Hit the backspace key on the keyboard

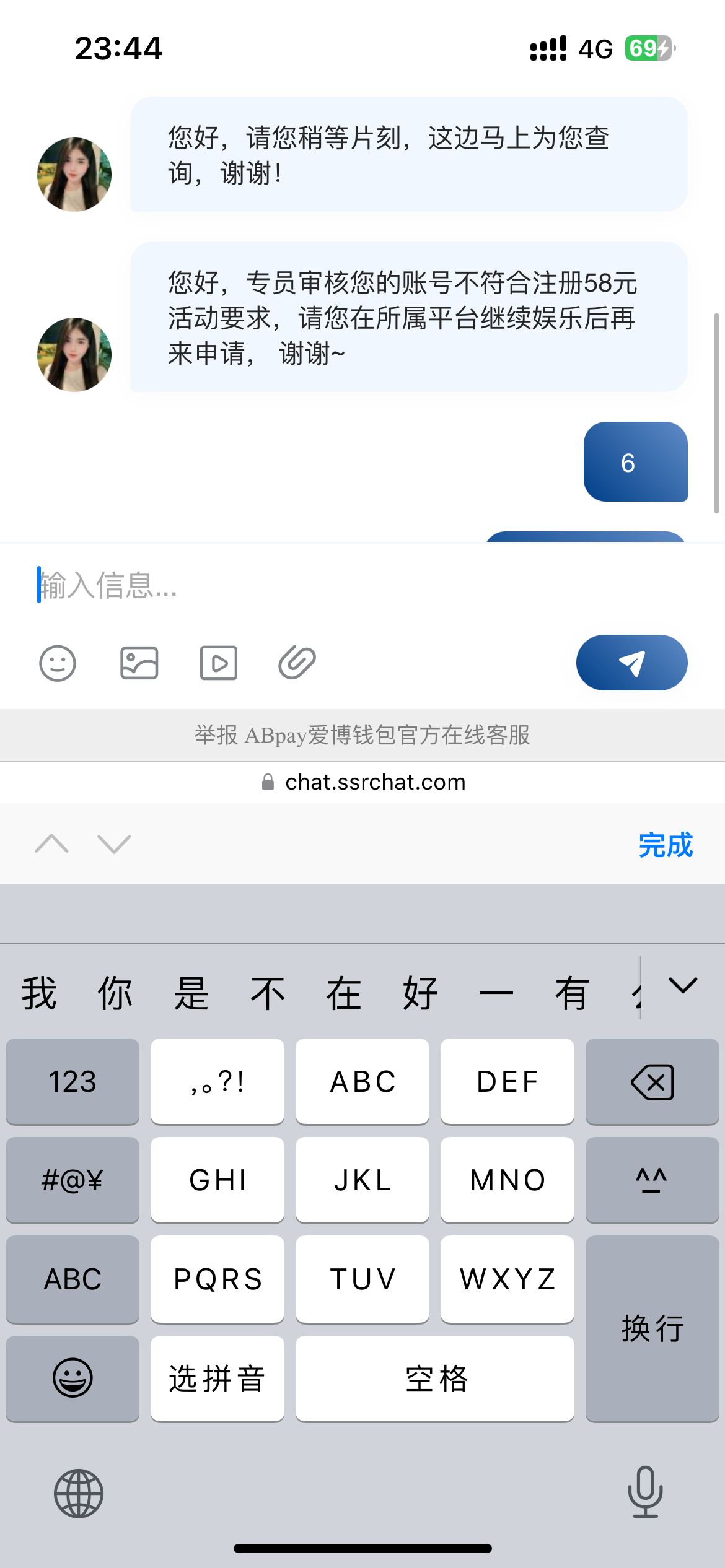pyautogui.click(x=652, y=1082)
